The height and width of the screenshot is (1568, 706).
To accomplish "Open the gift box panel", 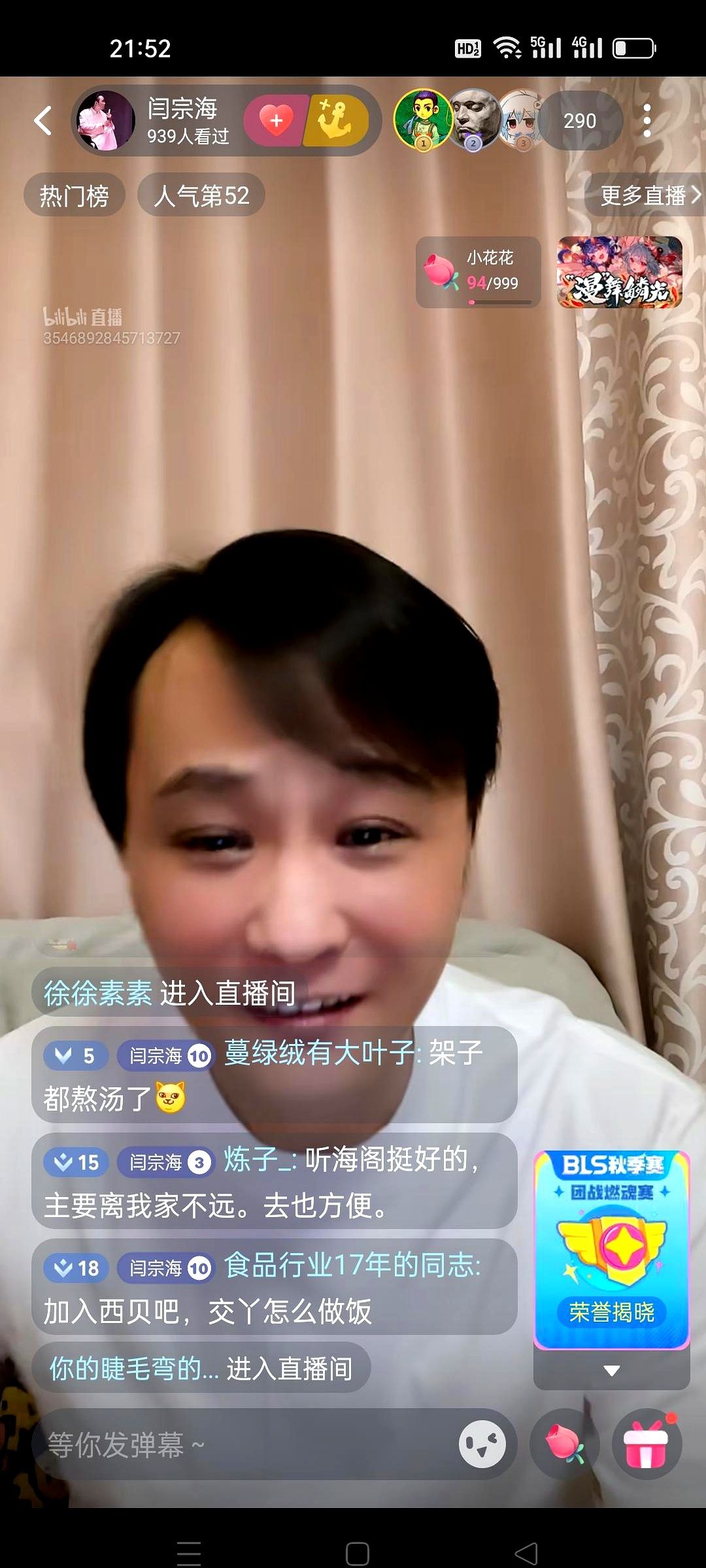I will coord(647,1445).
